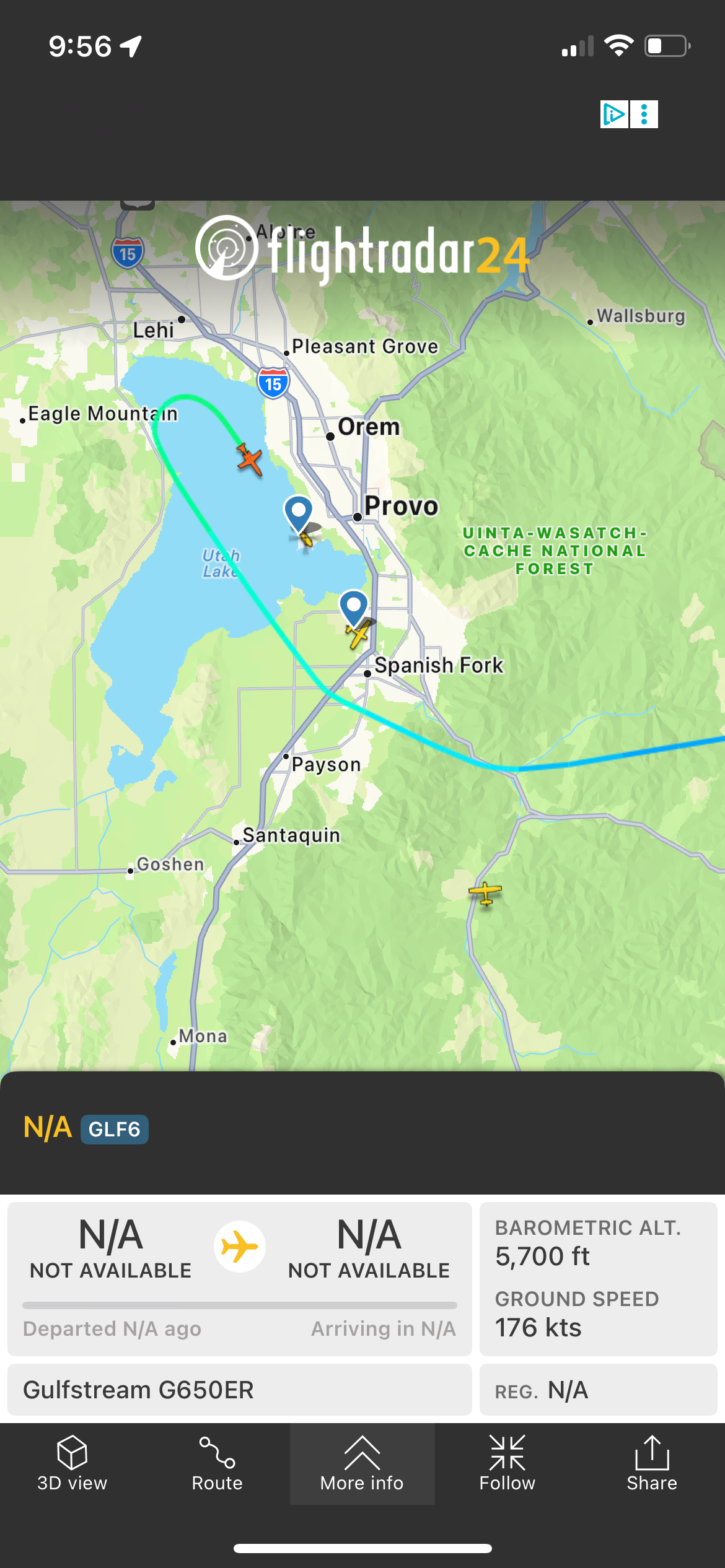Tap the AdChoices info icon
Screen dimensions: 725x1568
[x=614, y=115]
